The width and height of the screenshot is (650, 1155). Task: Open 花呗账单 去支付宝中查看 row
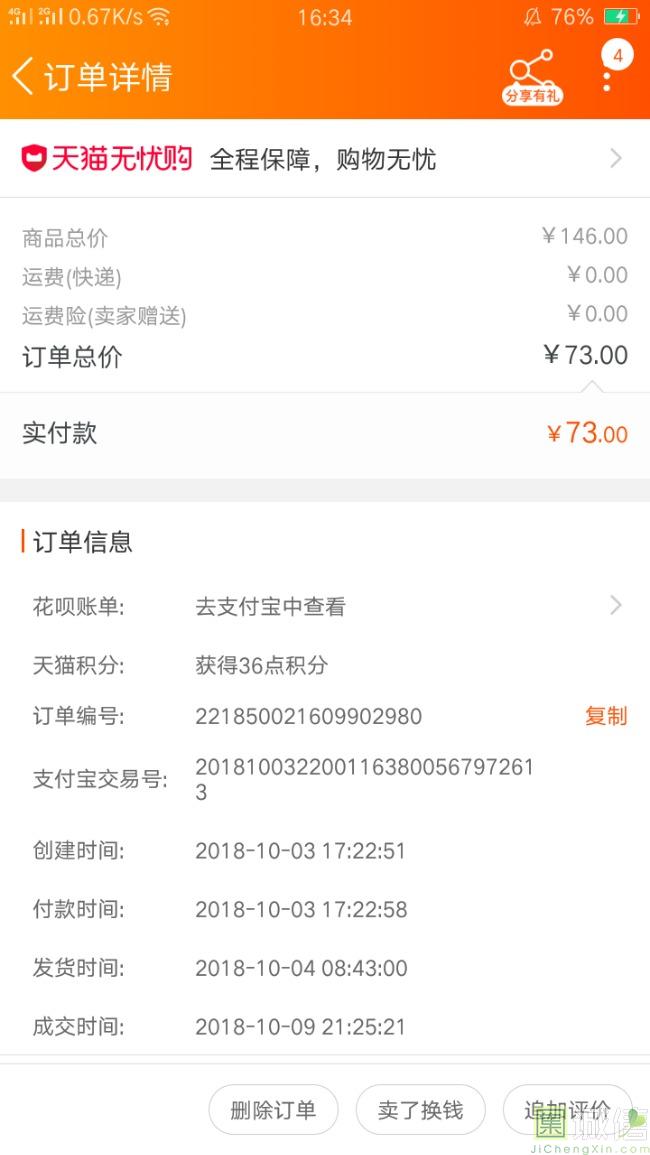point(325,606)
